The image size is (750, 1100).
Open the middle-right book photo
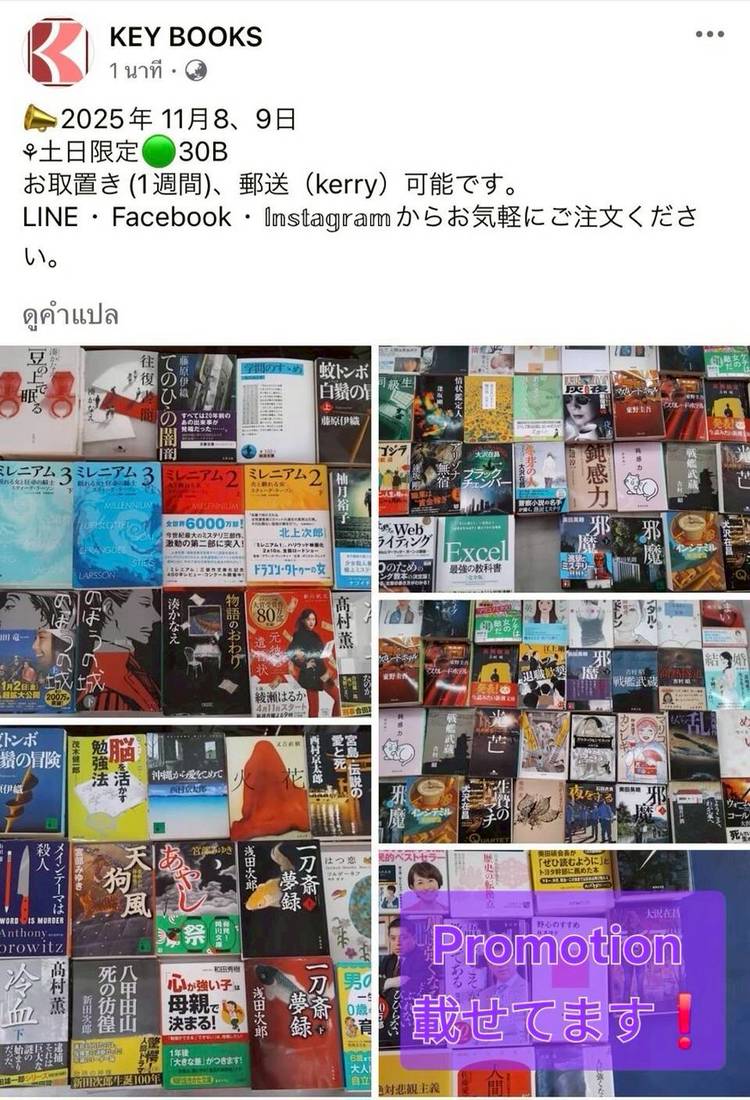click(564, 720)
